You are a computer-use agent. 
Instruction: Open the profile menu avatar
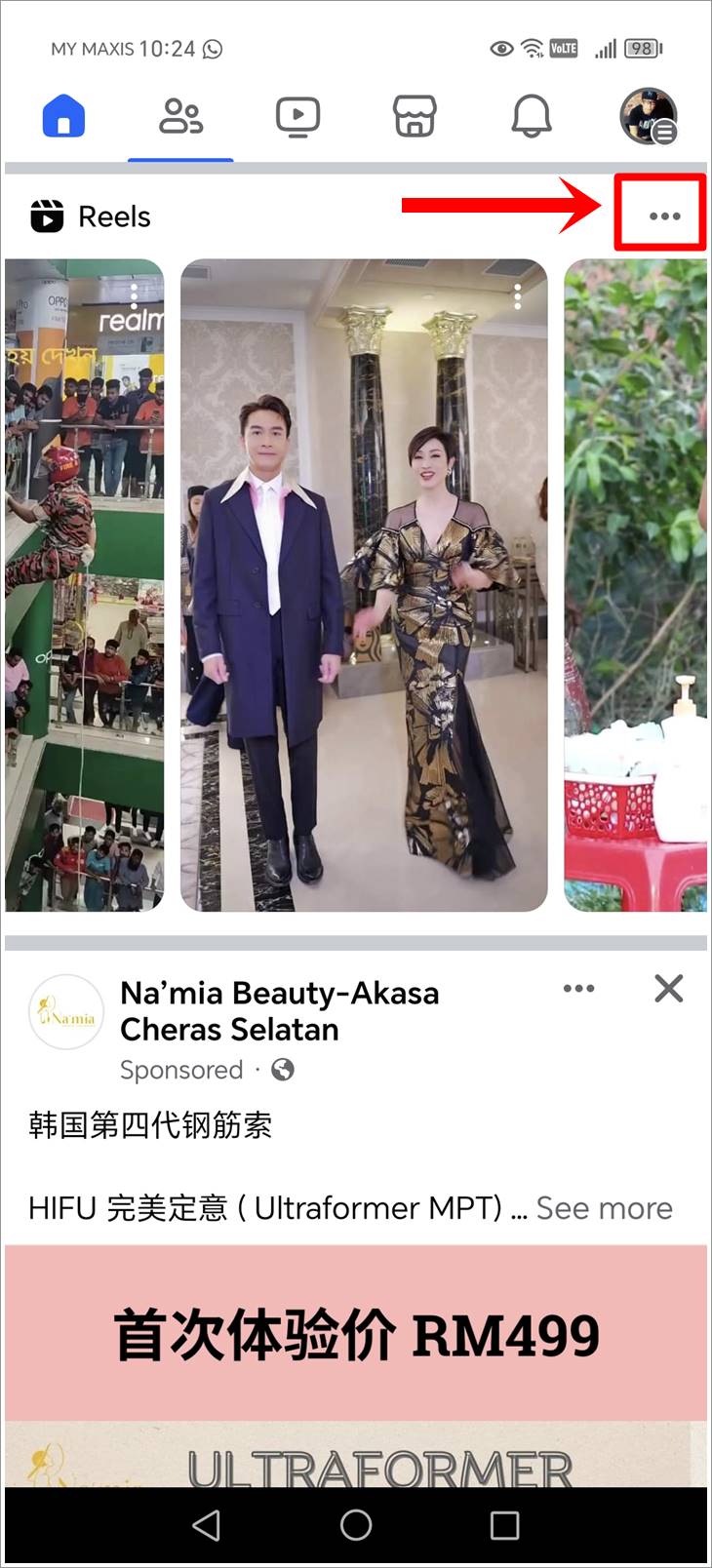coord(649,117)
